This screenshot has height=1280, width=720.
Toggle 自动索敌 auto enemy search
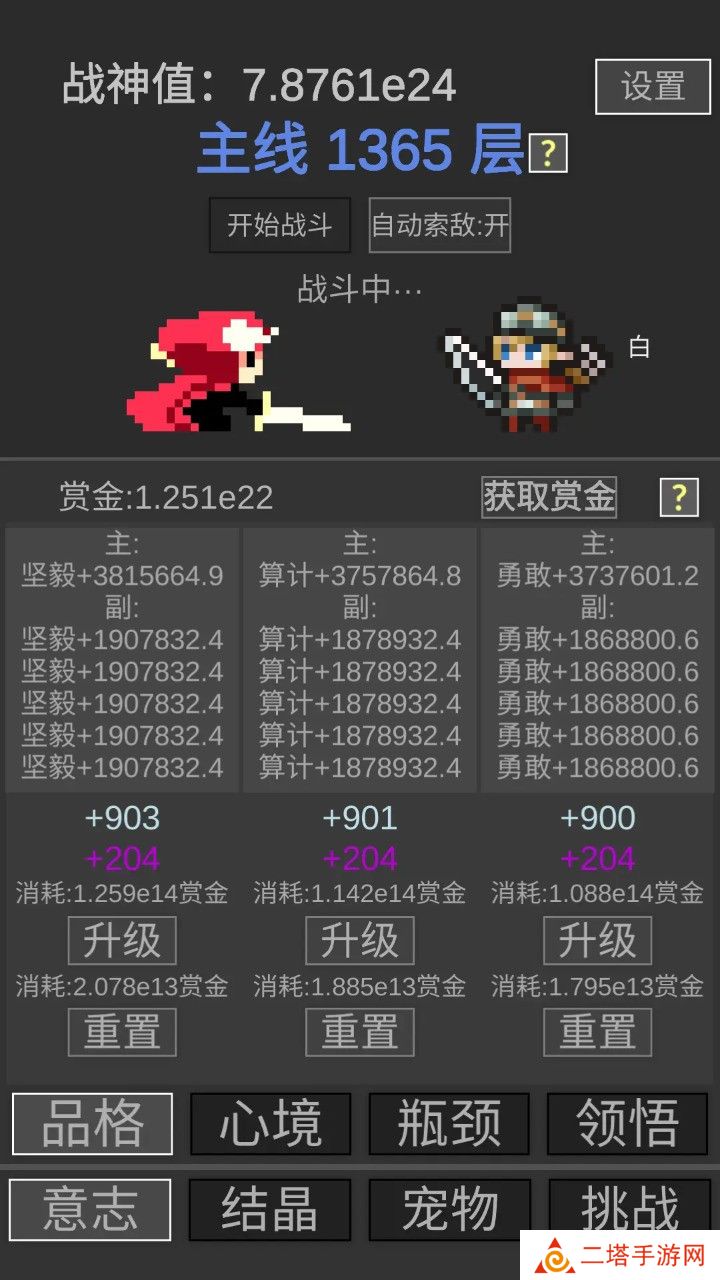pyautogui.click(x=440, y=225)
